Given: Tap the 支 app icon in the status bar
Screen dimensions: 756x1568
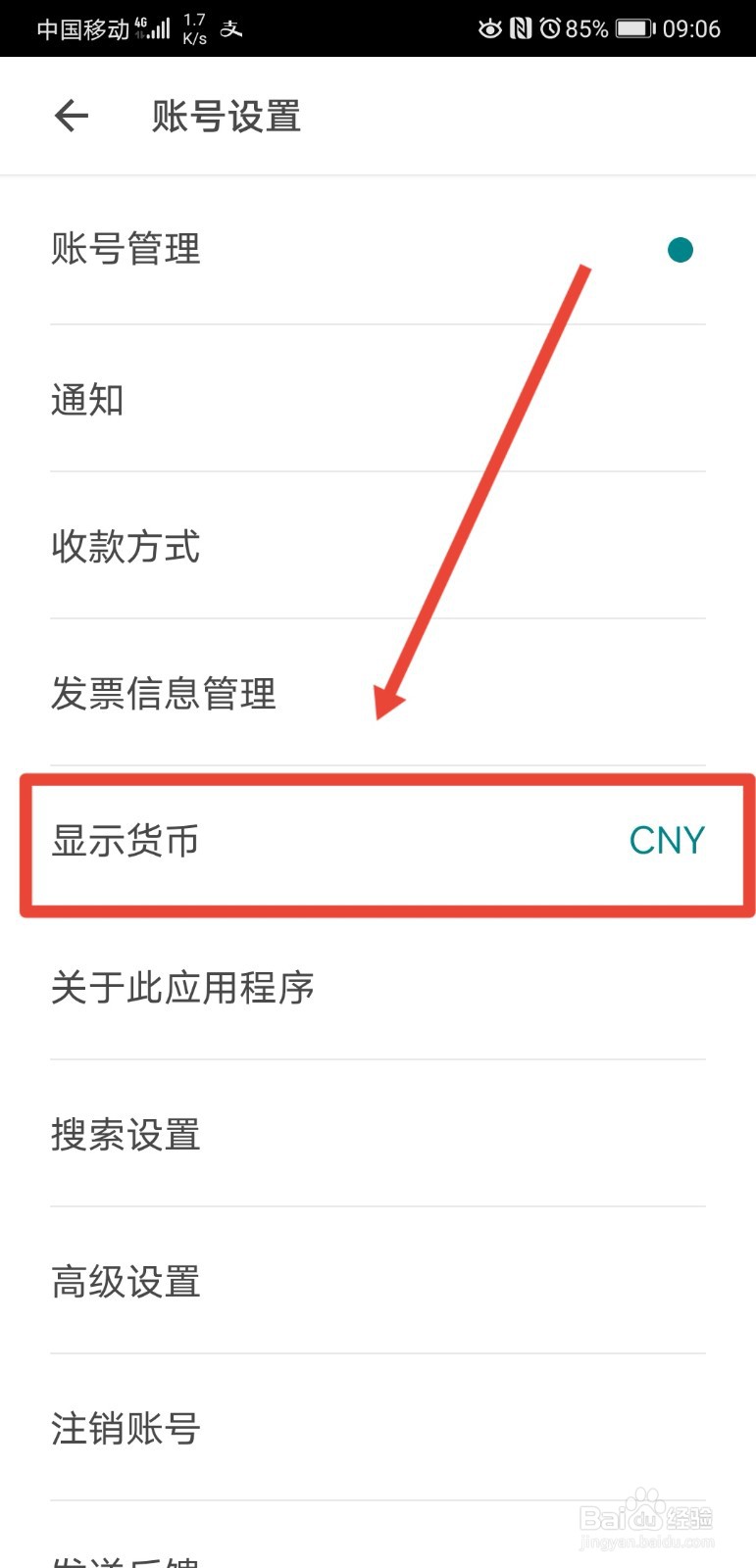Looking at the screenshot, I should click(232, 28).
